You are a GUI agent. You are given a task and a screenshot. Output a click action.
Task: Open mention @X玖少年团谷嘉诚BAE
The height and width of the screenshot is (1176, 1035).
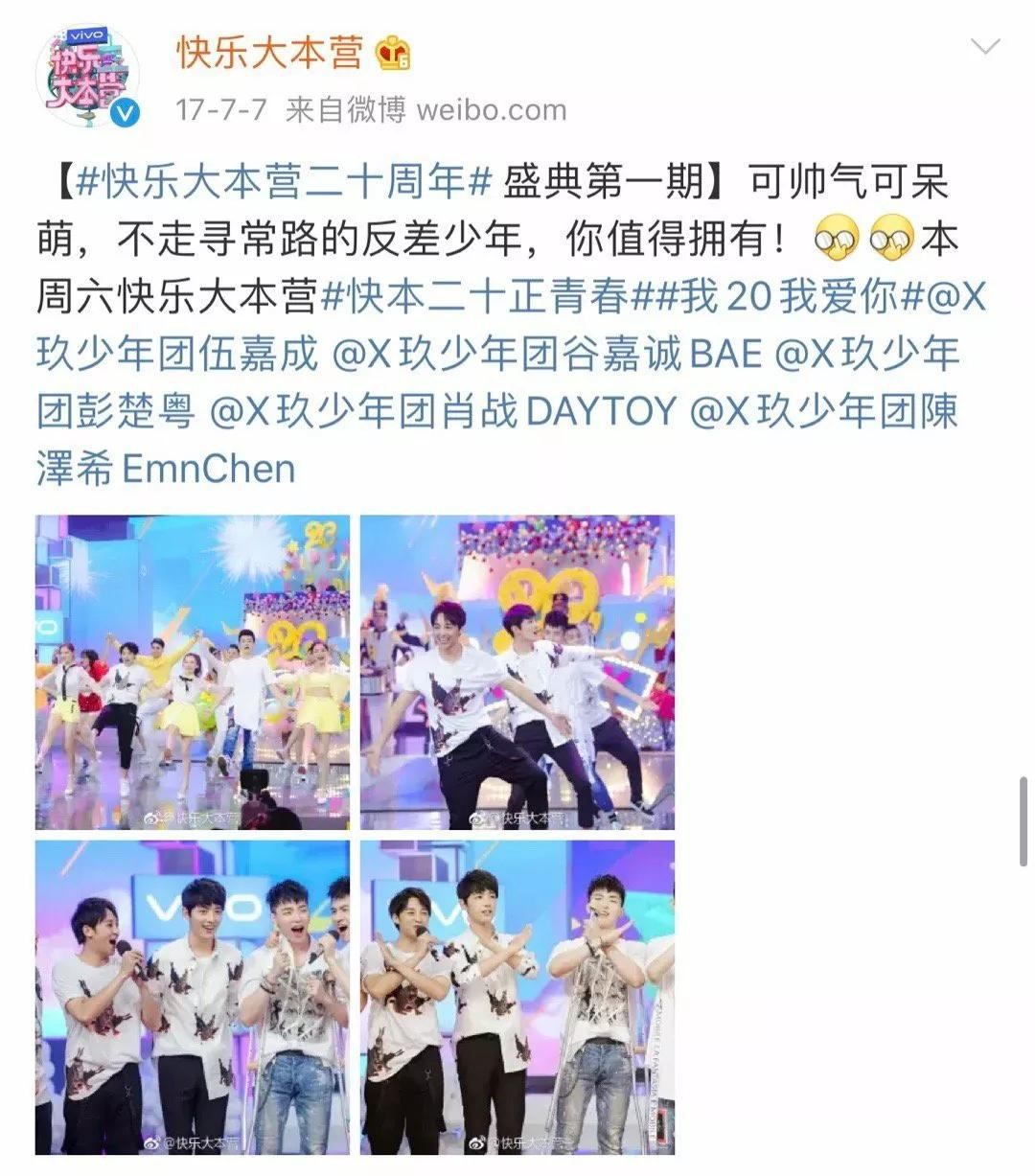546,354
